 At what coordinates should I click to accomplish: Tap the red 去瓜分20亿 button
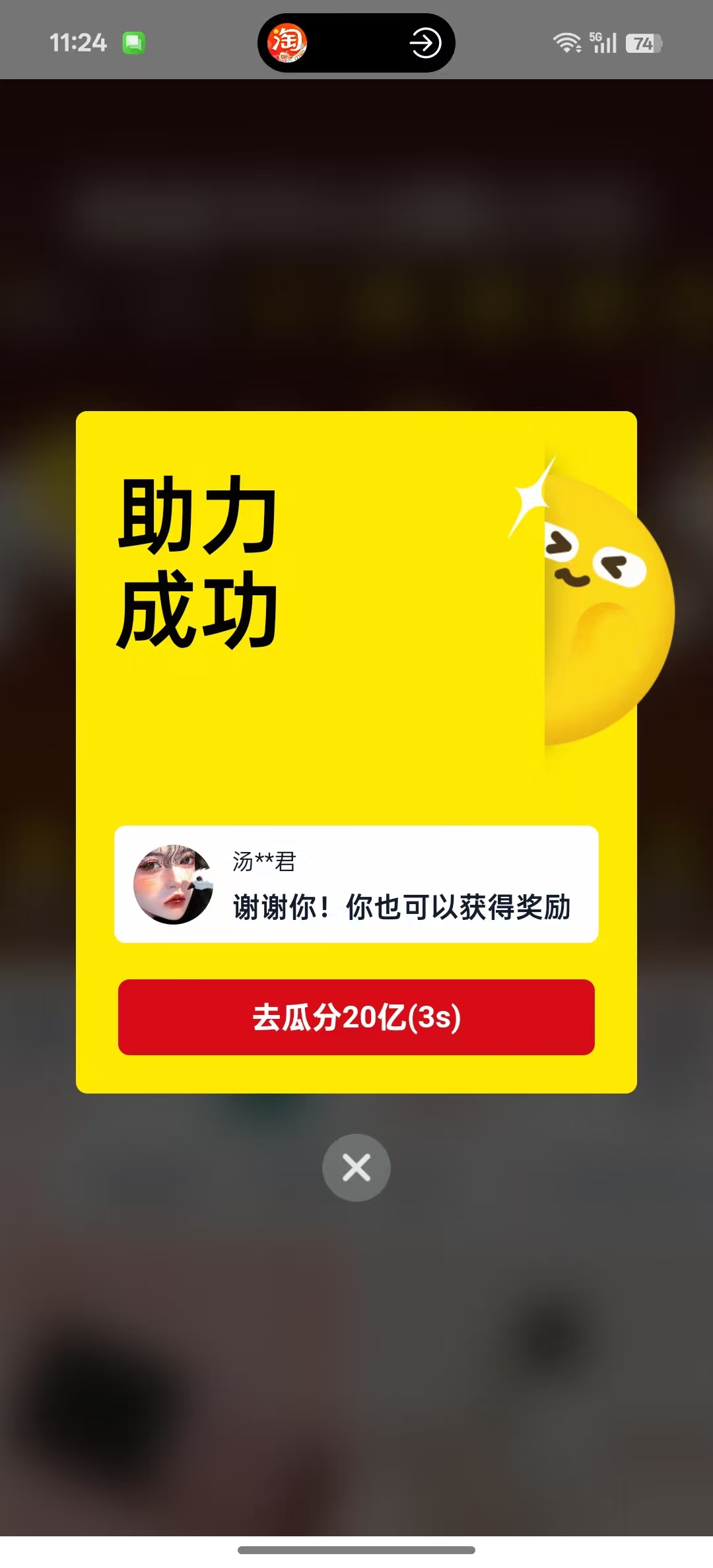(x=356, y=1017)
